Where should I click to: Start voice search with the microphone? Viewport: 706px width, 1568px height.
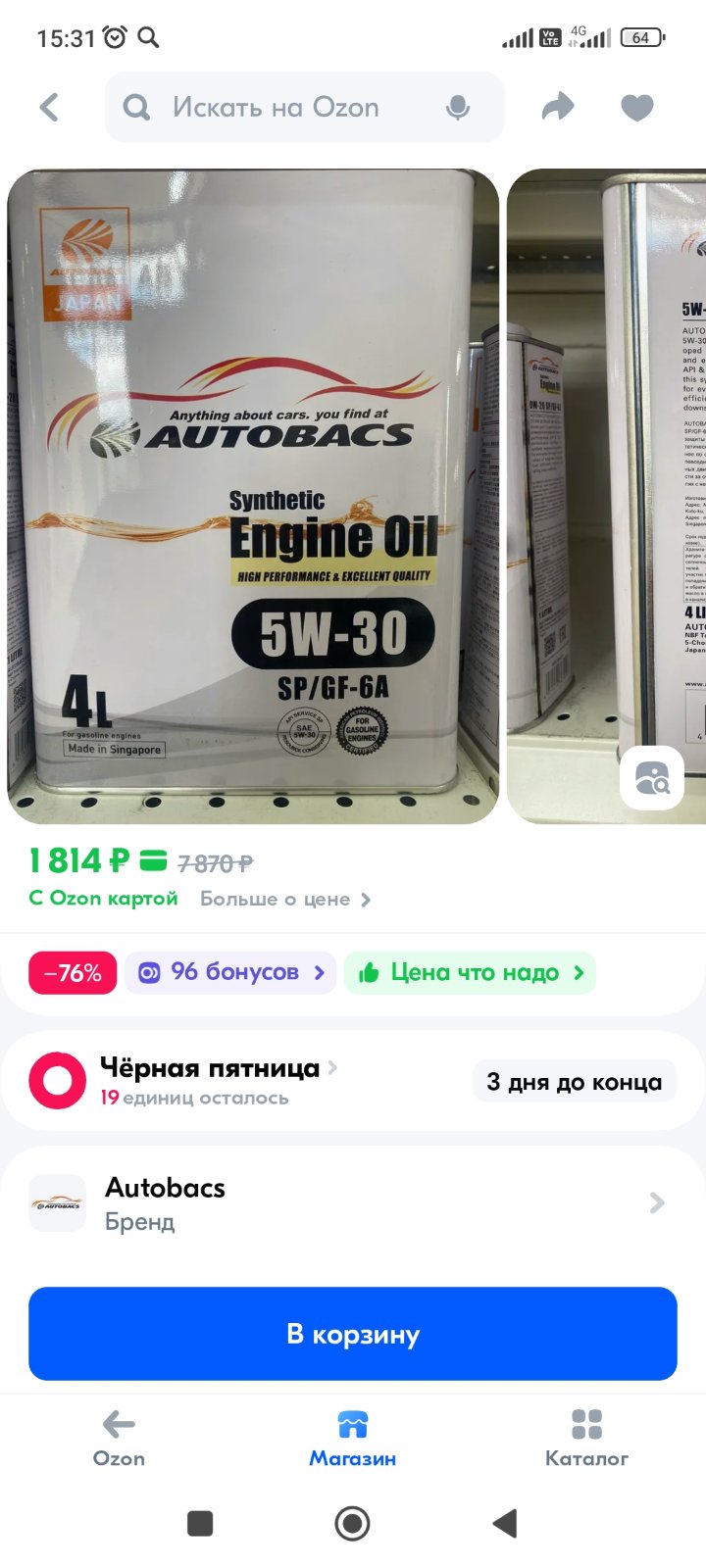coord(457,108)
